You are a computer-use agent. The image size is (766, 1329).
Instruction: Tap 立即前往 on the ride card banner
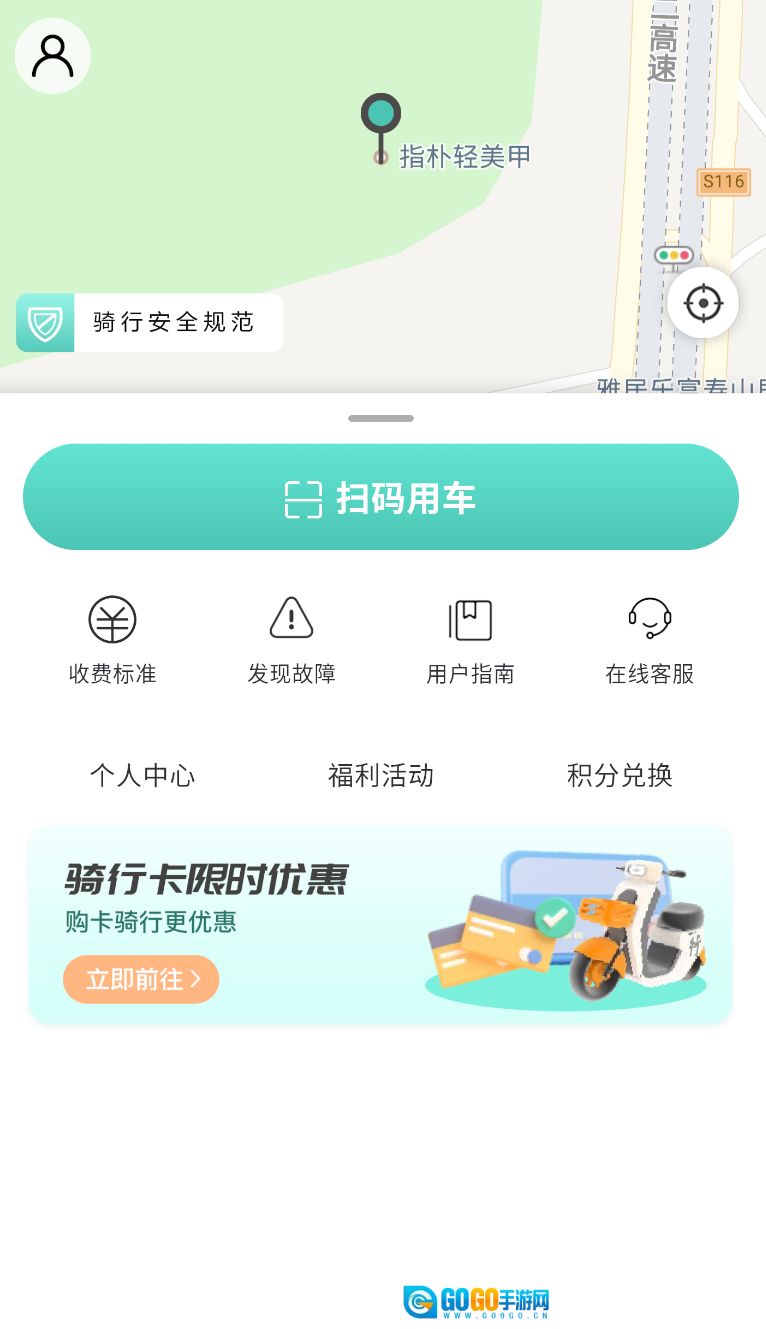coord(141,979)
